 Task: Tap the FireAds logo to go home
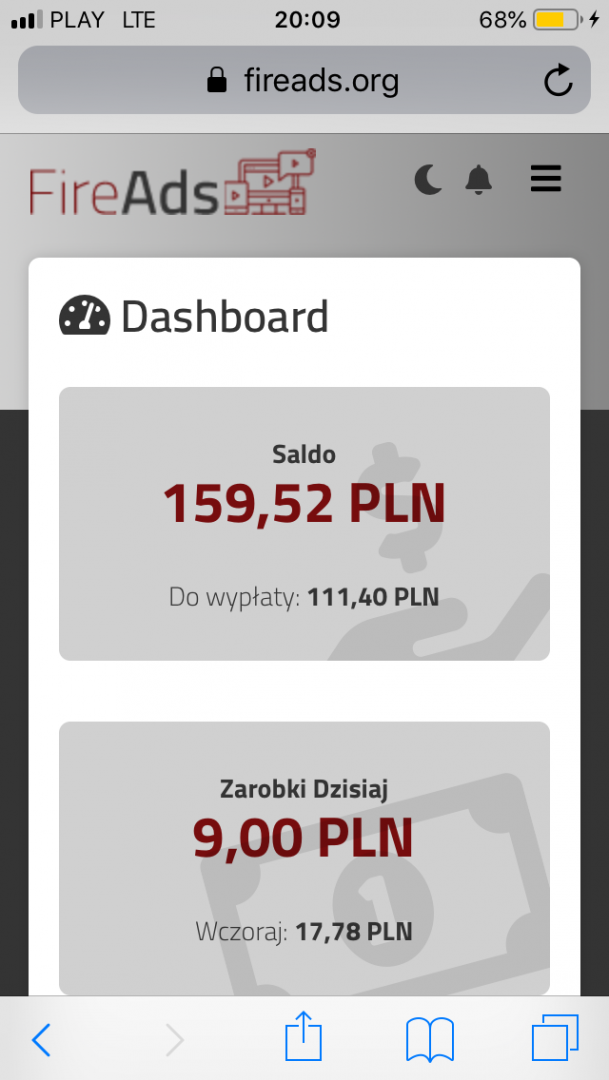click(172, 182)
